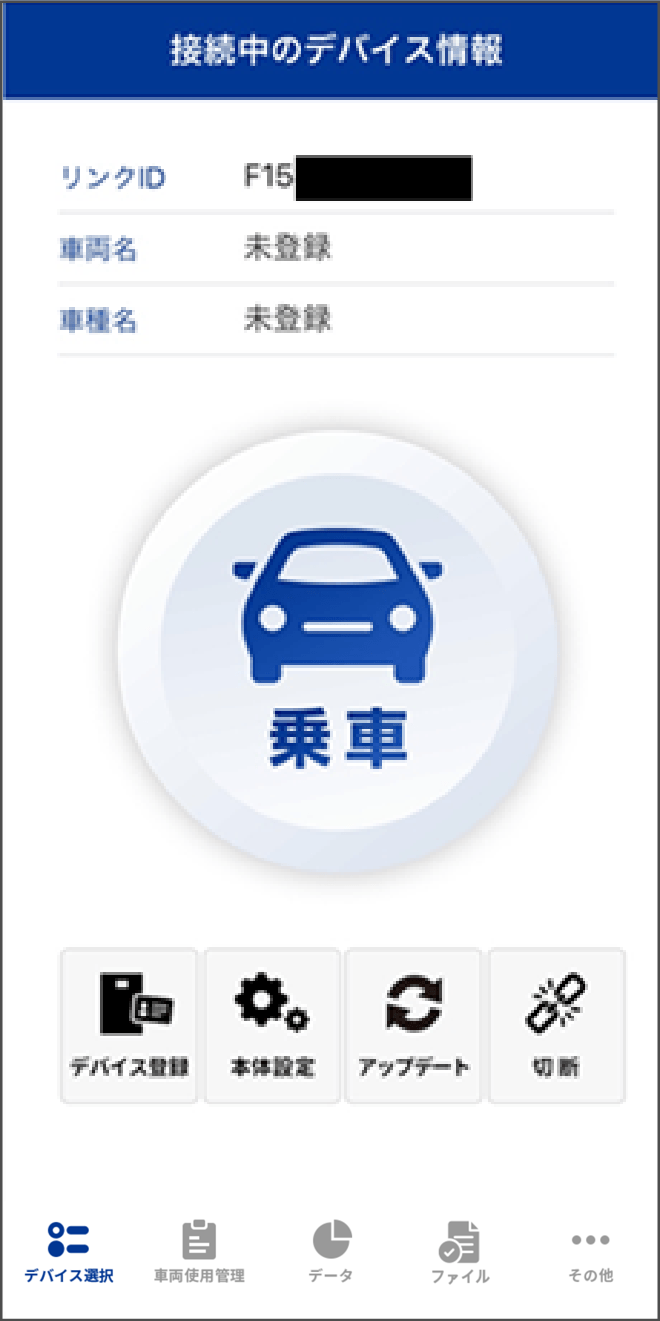Select the デバイス選択 tab

click(x=69, y=1251)
